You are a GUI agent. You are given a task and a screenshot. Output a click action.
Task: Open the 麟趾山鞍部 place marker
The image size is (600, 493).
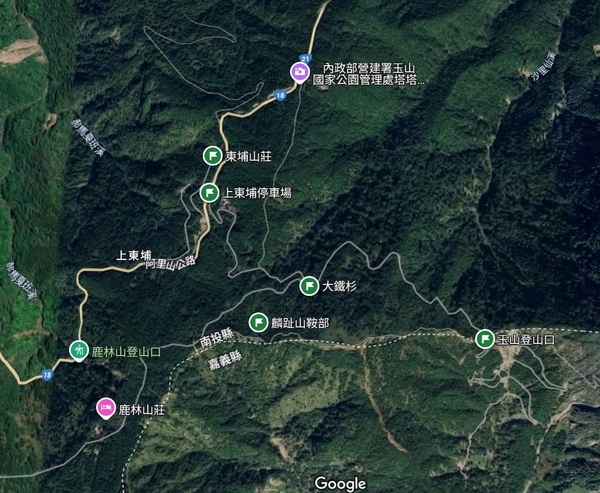click(x=259, y=323)
